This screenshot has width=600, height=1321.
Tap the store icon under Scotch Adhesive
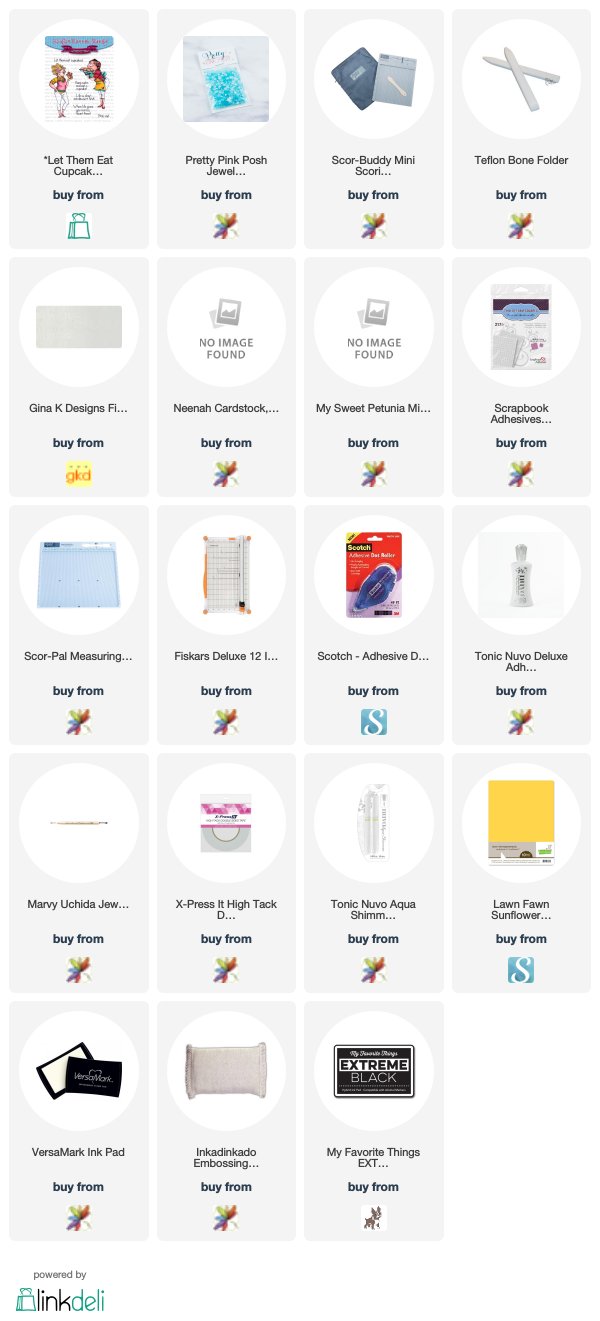click(373, 722)
